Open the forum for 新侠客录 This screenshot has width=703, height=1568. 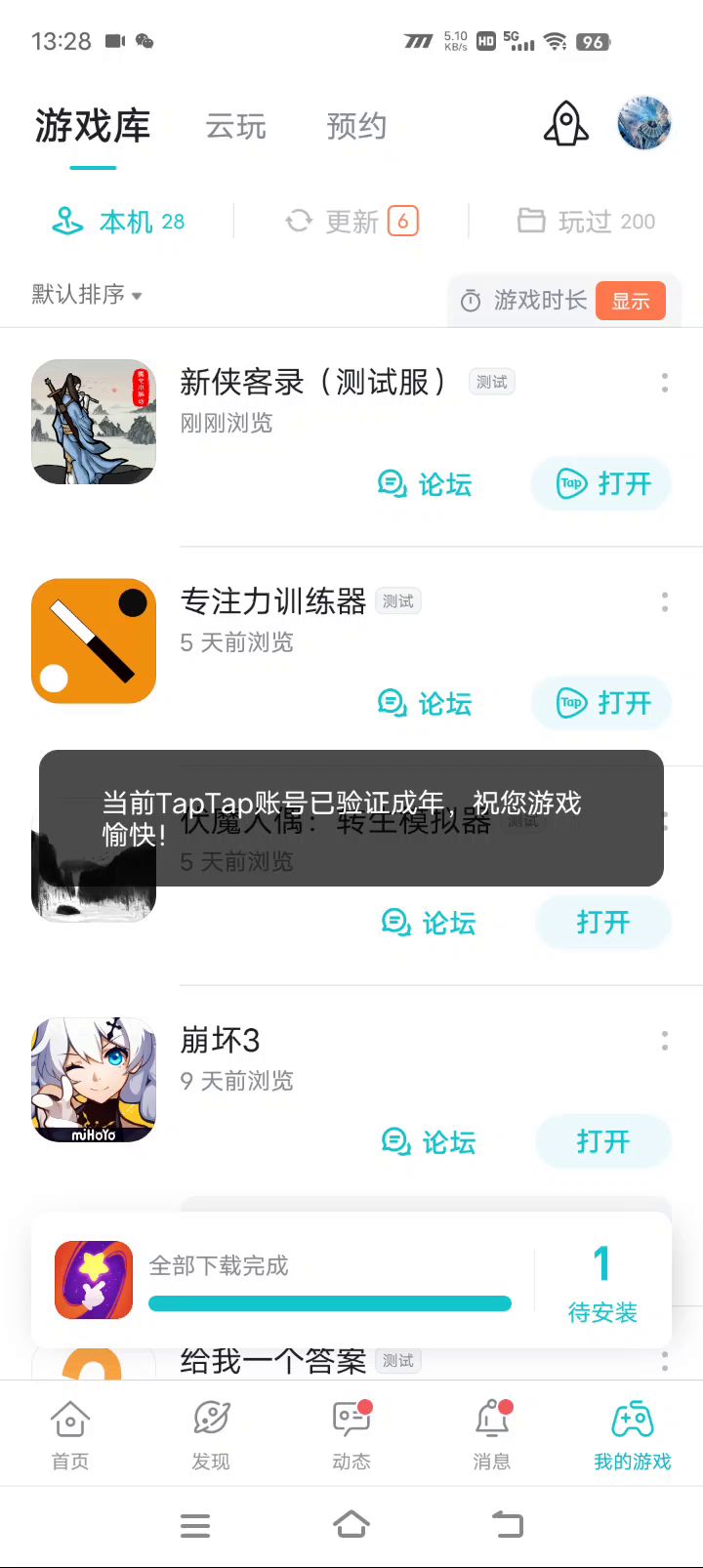(425, 484)
